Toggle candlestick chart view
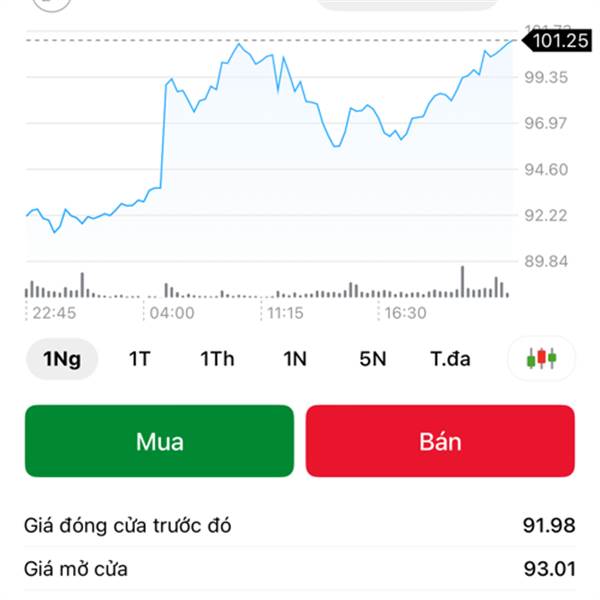Viewport: 600px width, 600px height. (x=542, y=359)
